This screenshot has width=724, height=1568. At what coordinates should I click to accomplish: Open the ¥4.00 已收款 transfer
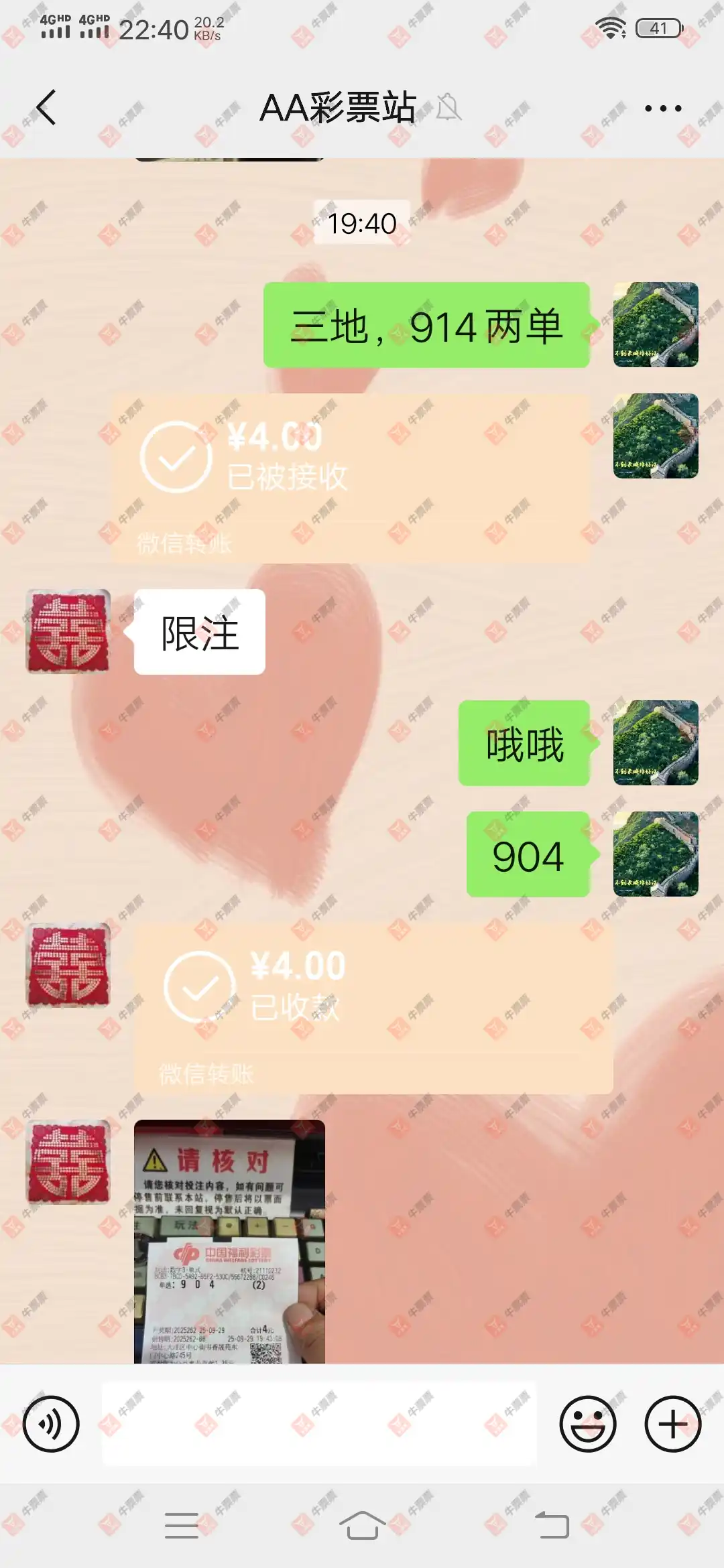pos(373,1007)
